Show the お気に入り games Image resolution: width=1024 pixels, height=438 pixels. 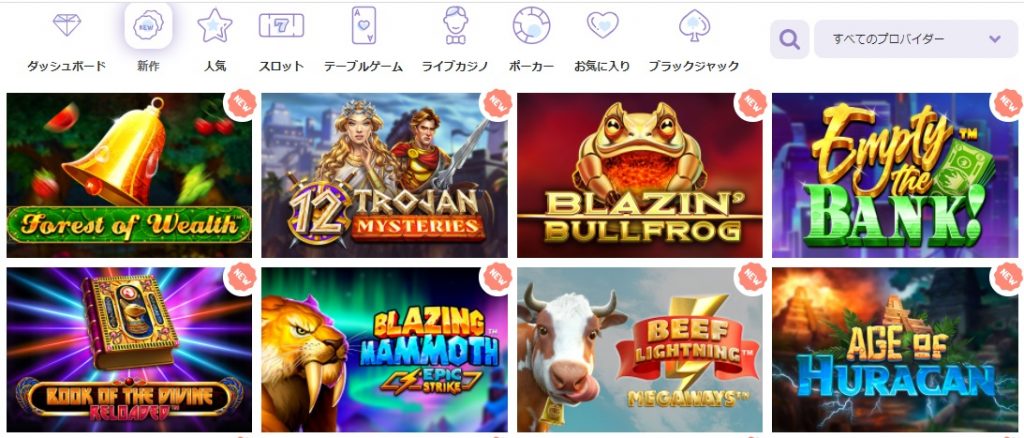[602, 39]
